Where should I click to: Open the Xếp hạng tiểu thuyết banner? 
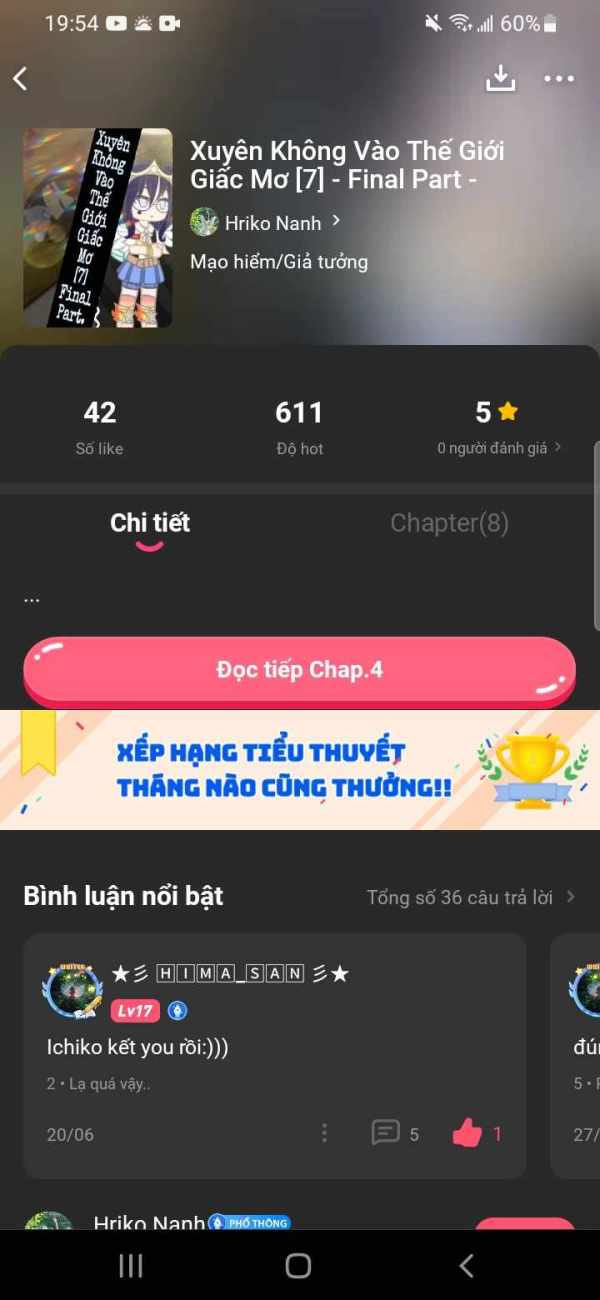click(300, 770)
